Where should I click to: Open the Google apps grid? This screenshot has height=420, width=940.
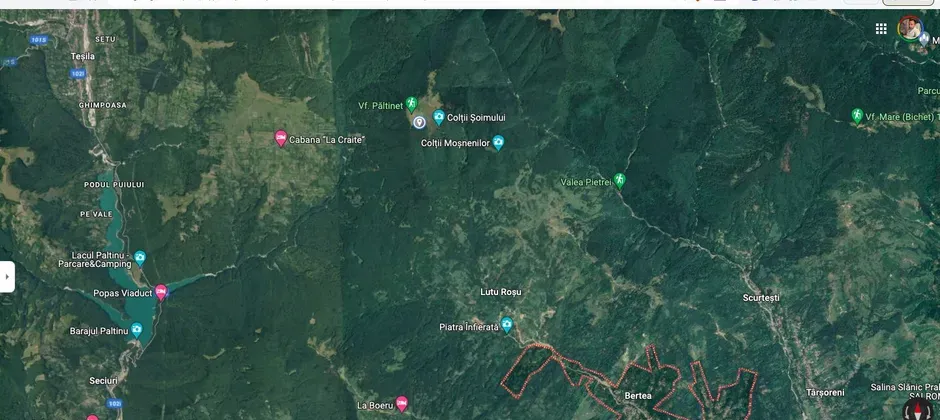pos(881,29)
